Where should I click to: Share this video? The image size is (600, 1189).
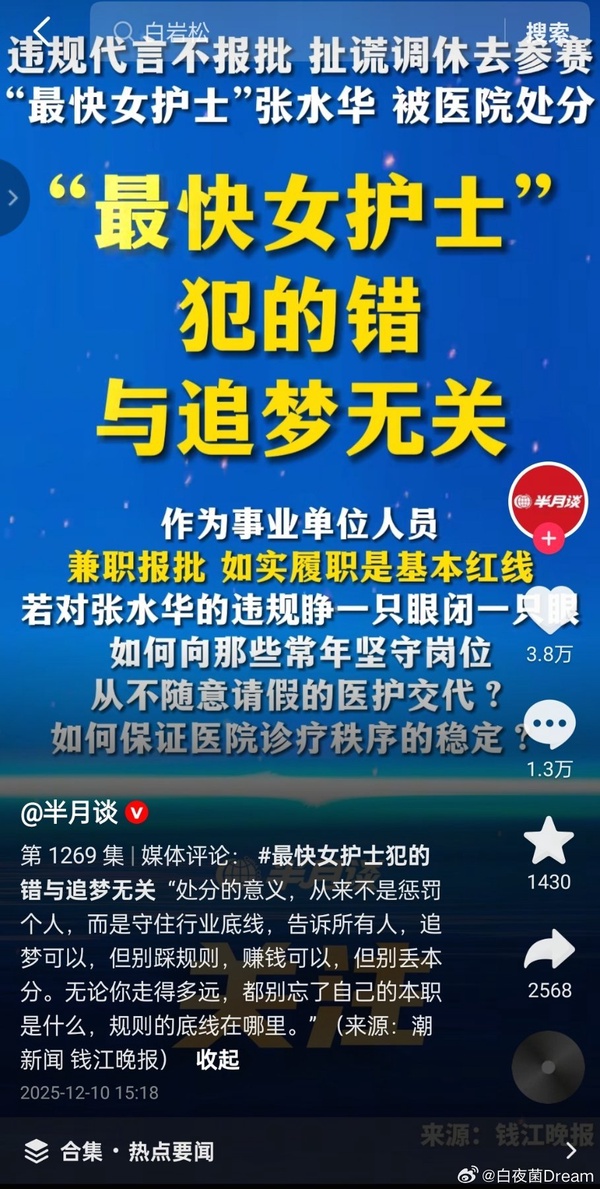click(549, 950)
